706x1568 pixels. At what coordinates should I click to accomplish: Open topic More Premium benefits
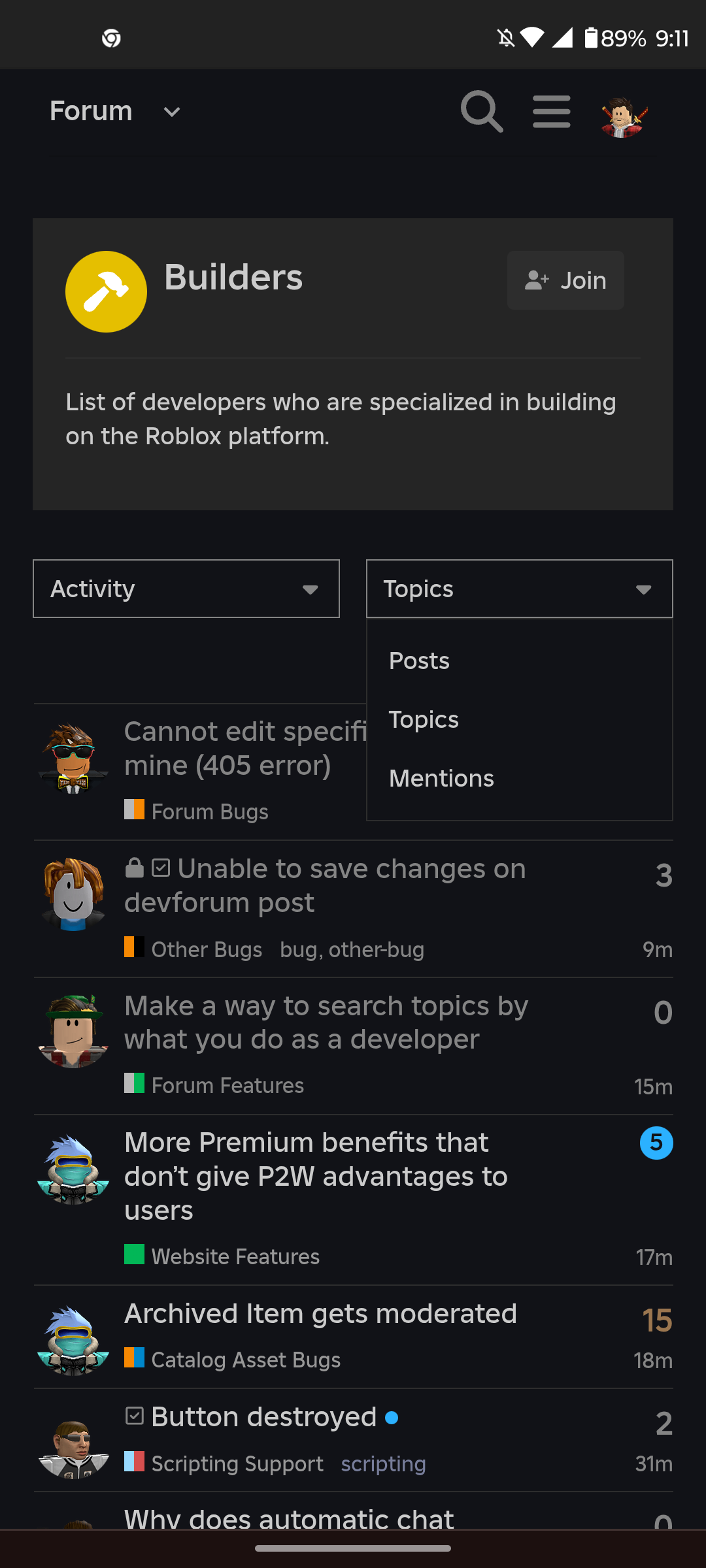pos(316,1176)
